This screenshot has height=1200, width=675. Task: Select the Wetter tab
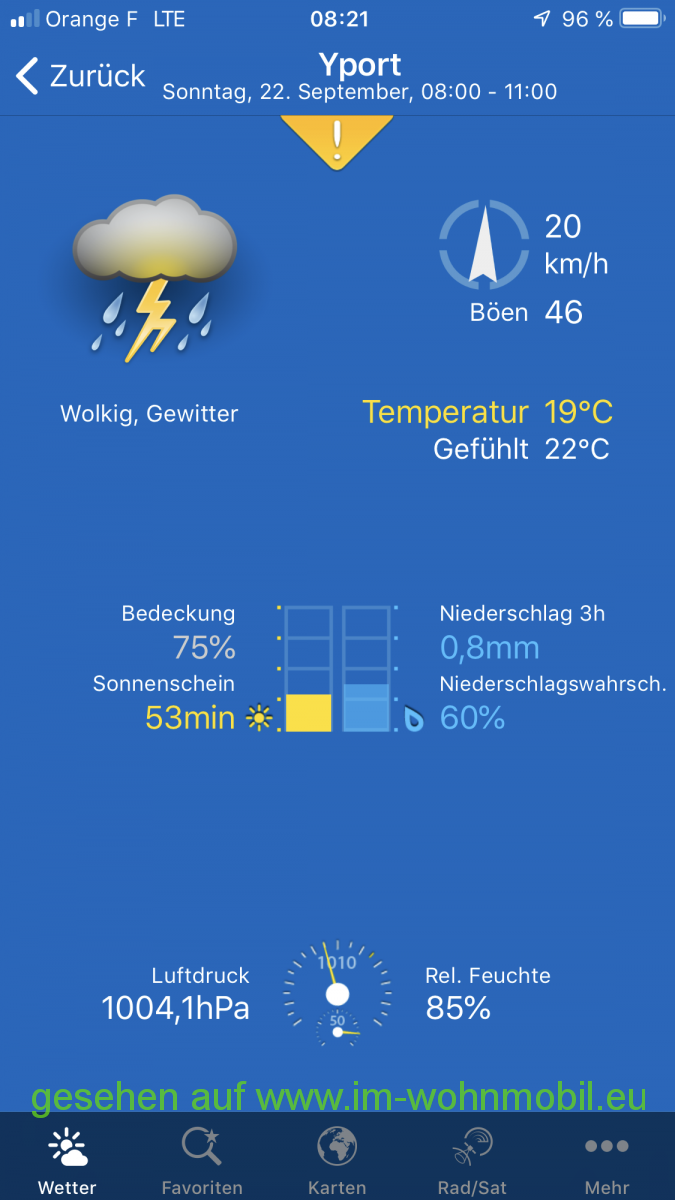click(67, 1160)
